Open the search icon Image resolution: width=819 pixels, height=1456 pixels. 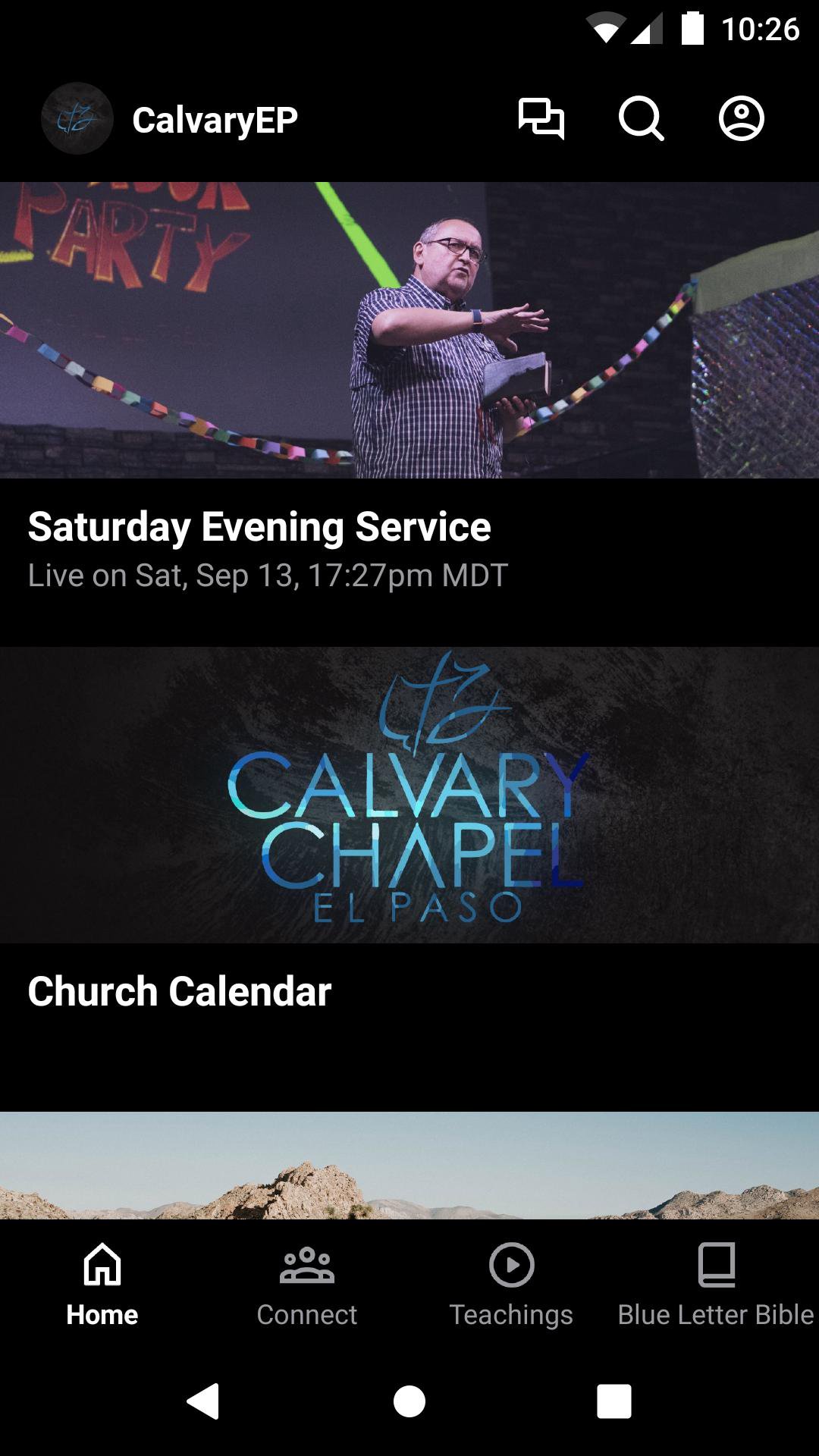[x=641, y=119]
